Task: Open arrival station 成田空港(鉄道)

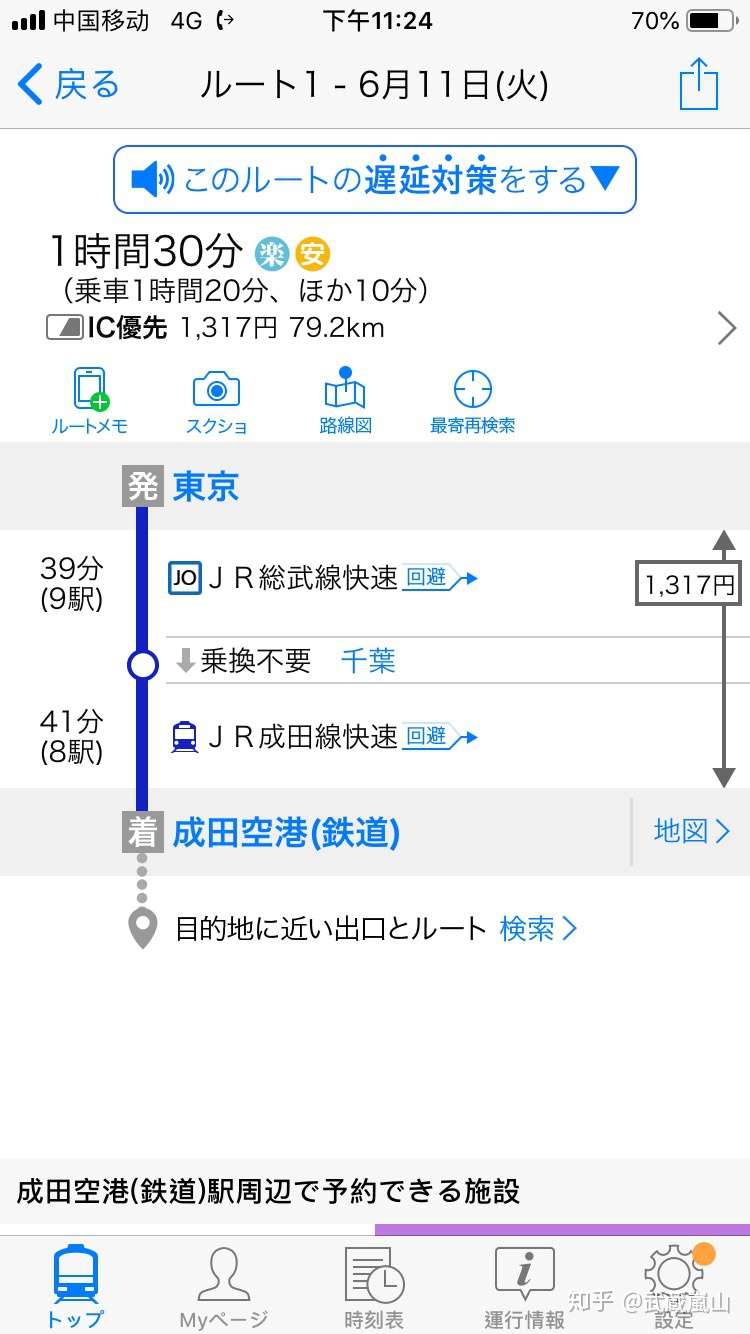Action: pos(286,832)
